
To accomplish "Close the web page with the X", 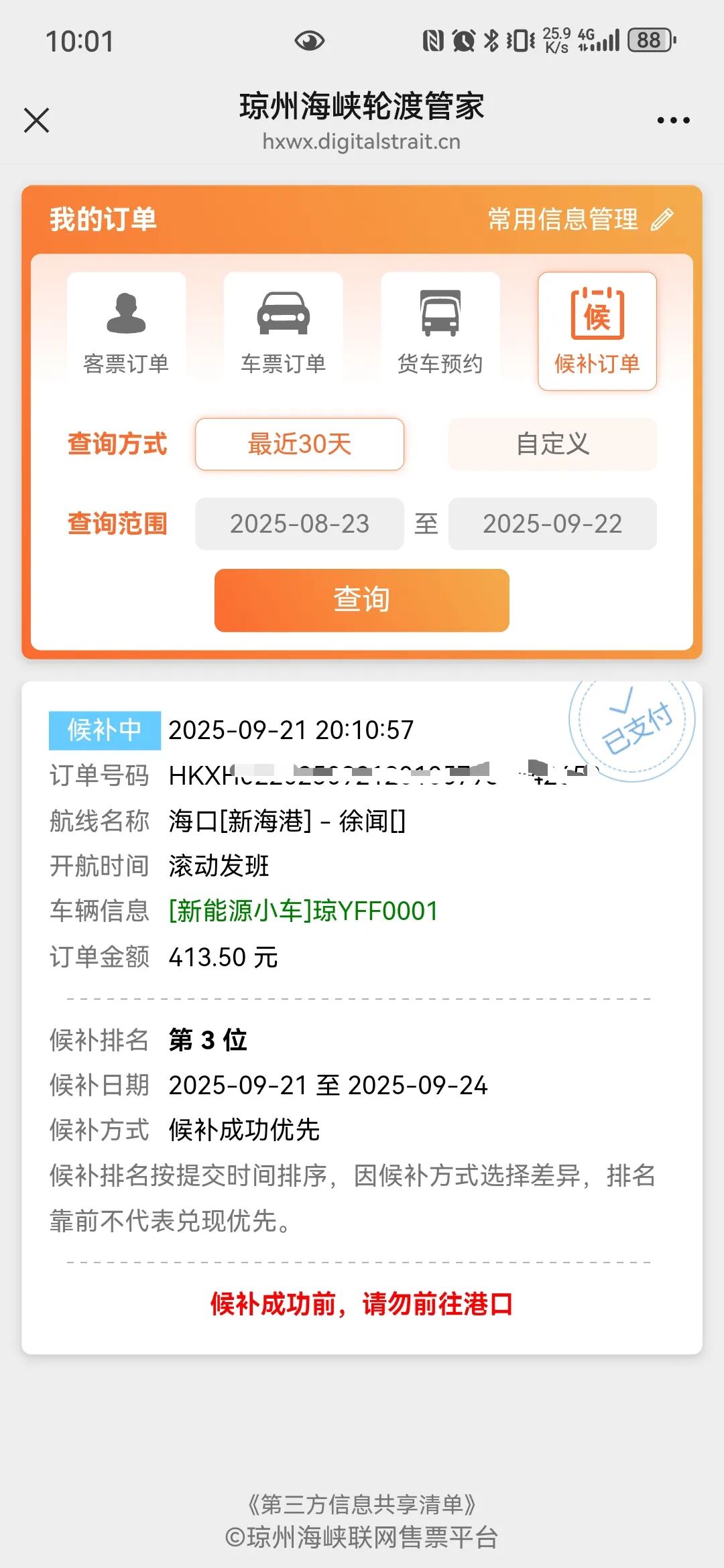I will click(x=36, y=121).
